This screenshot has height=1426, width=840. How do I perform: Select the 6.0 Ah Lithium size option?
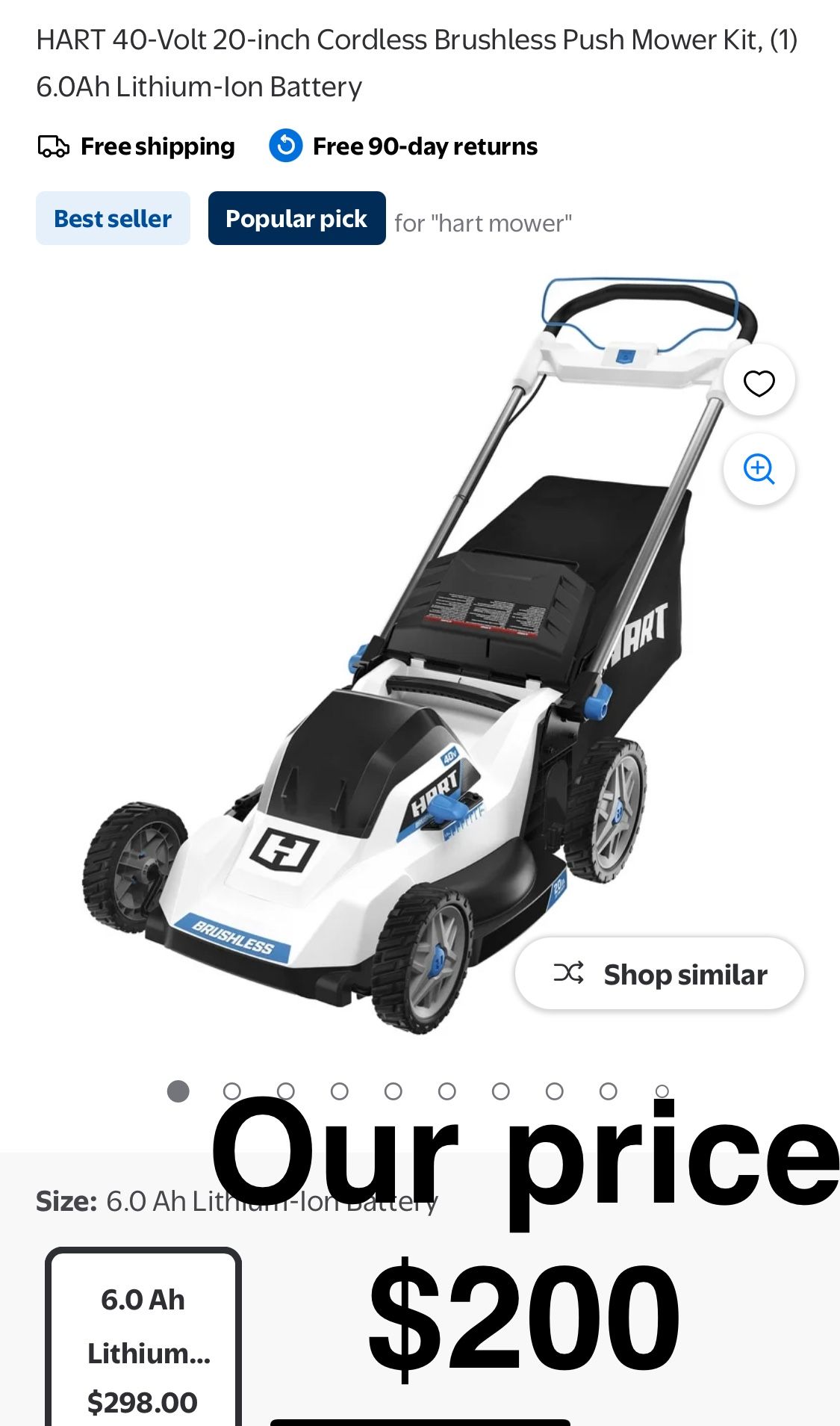tap(143, 1337)
